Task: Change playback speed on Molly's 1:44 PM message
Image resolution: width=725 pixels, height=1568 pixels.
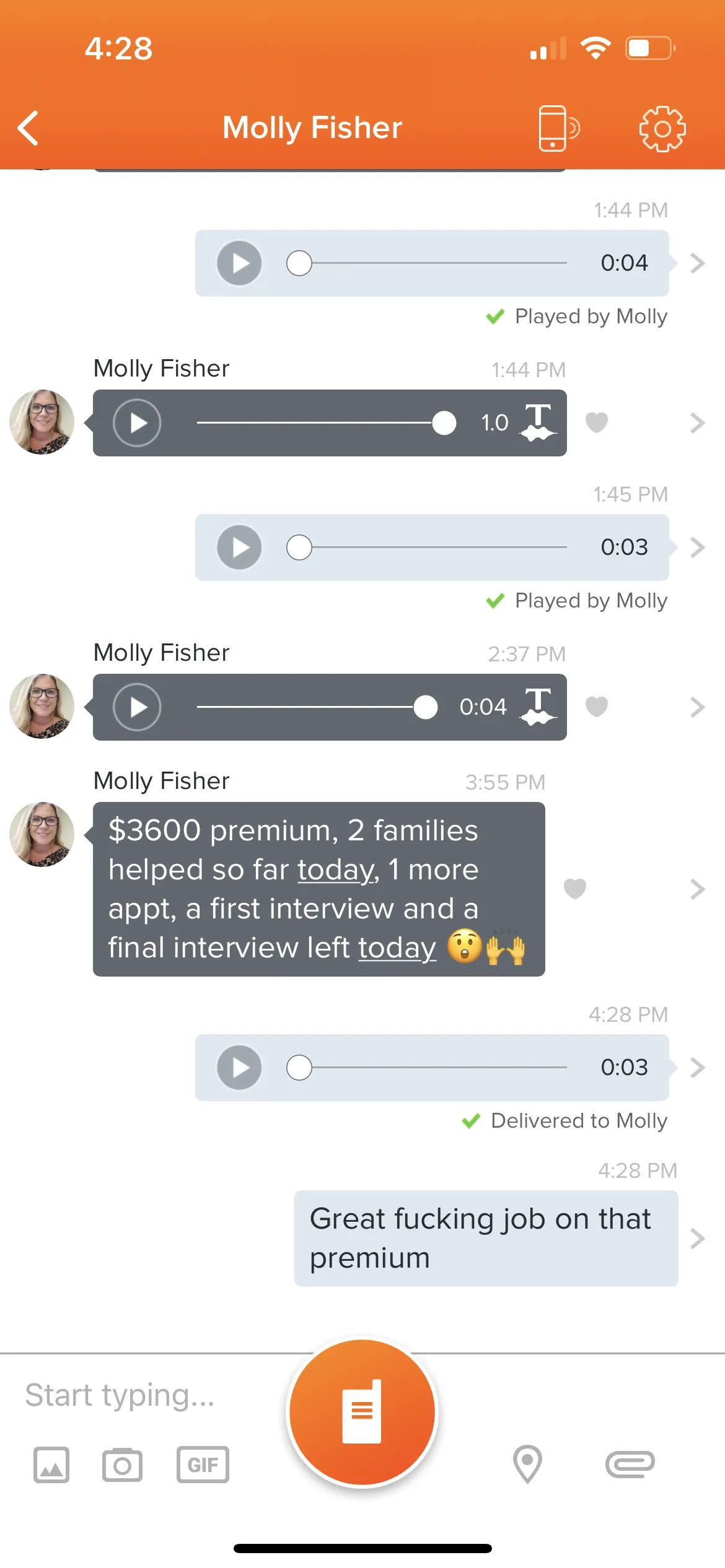Action: pos(494,423)
